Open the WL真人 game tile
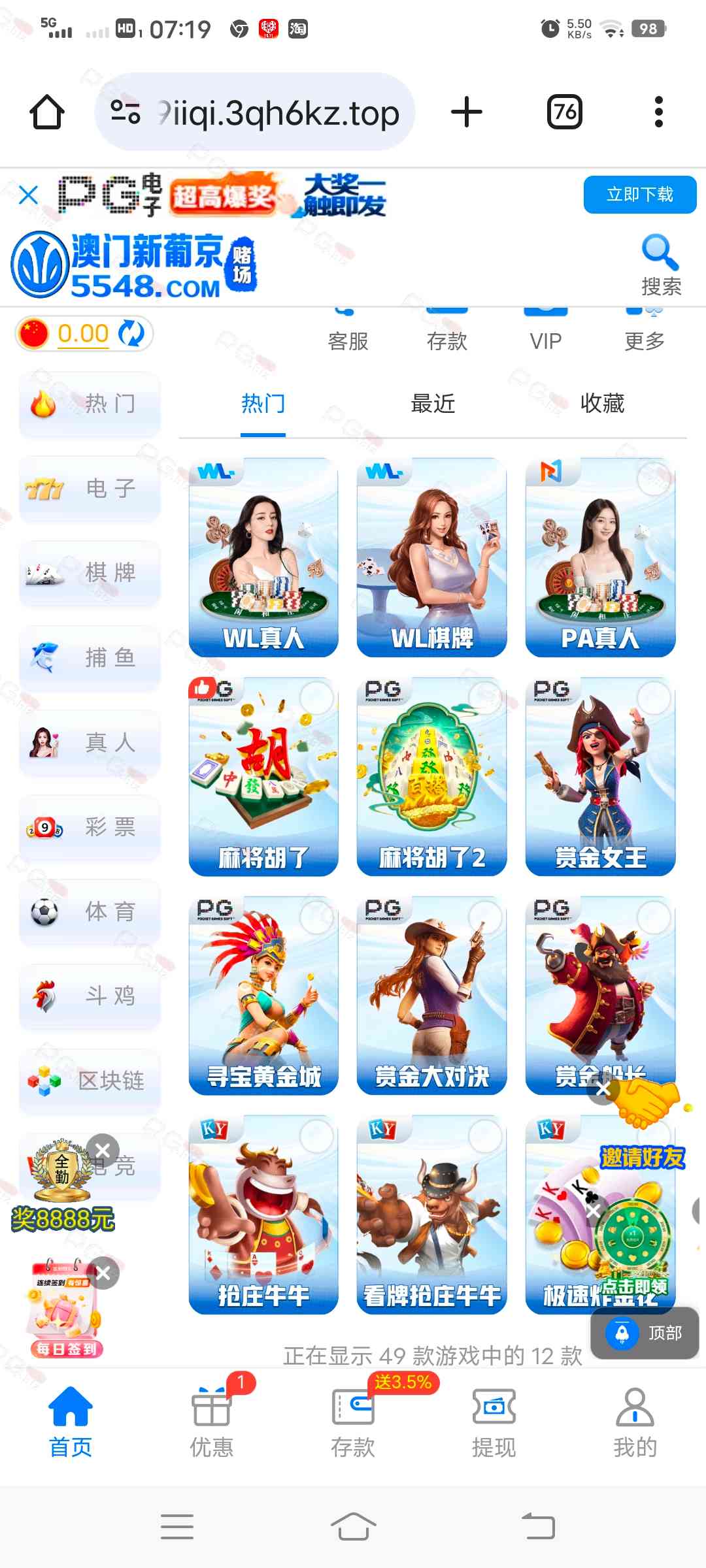 click(263, 557)
